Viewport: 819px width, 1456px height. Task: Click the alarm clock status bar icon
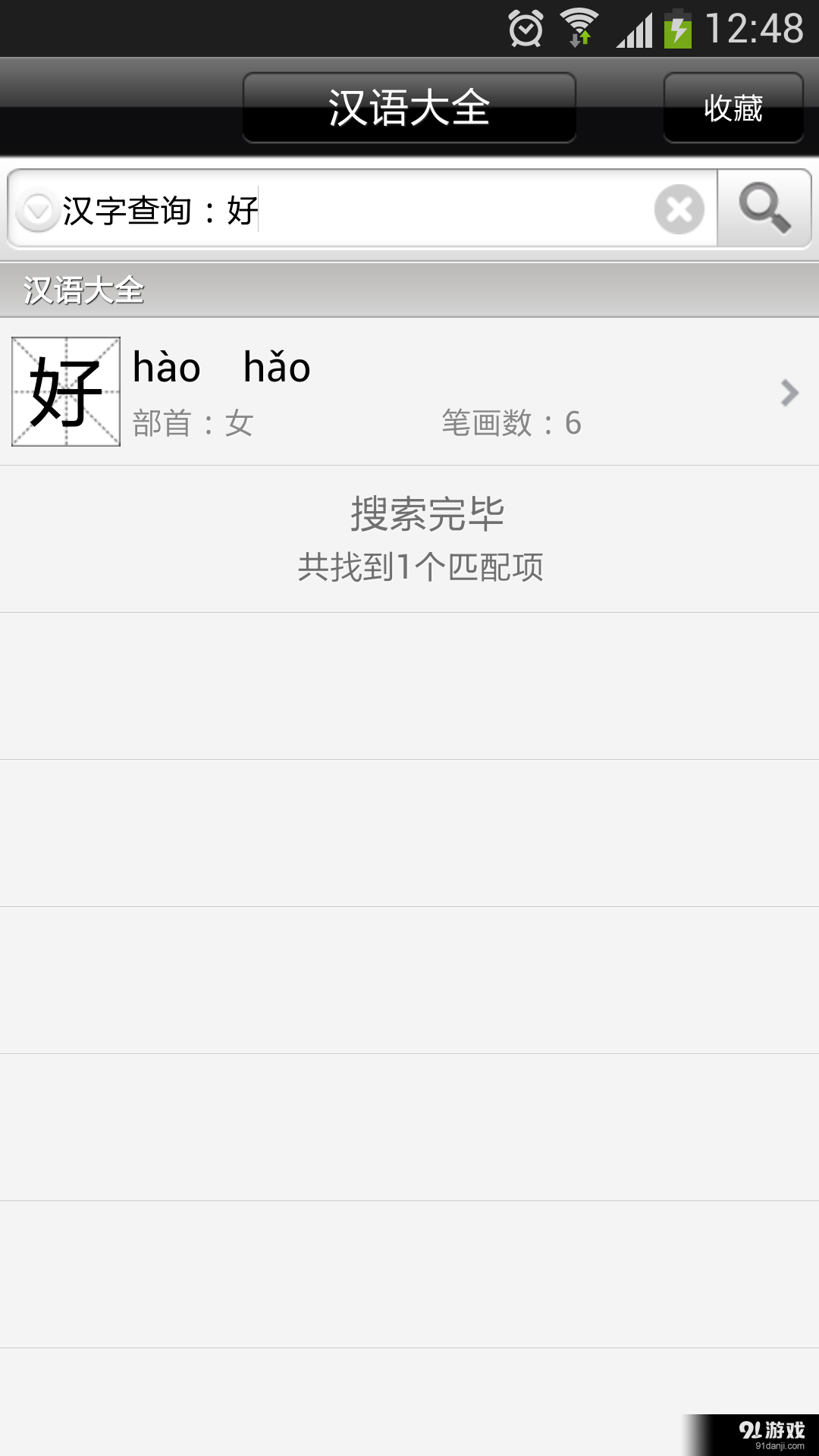tap(526, 27)
